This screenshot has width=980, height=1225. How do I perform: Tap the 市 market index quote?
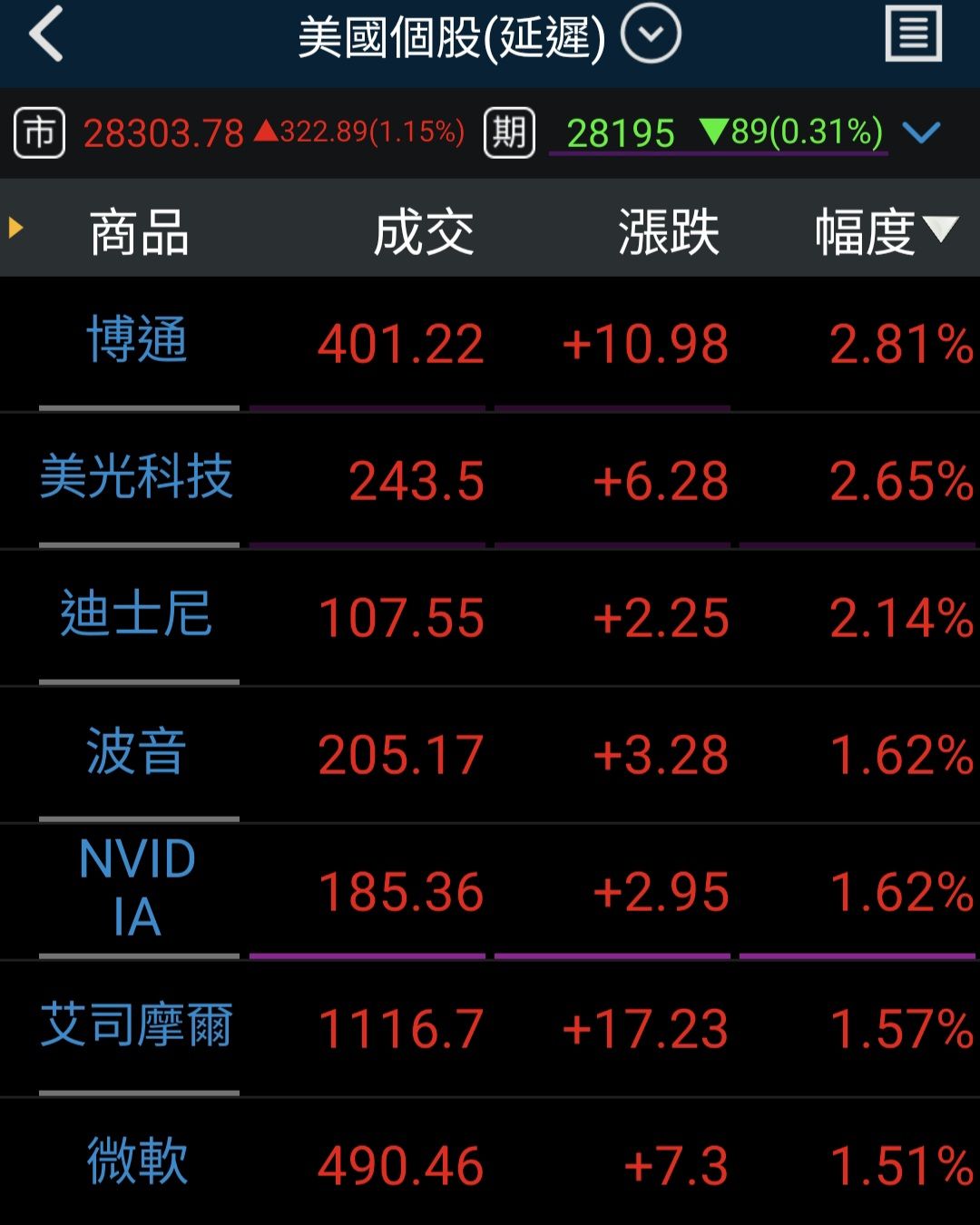(240, 133)
